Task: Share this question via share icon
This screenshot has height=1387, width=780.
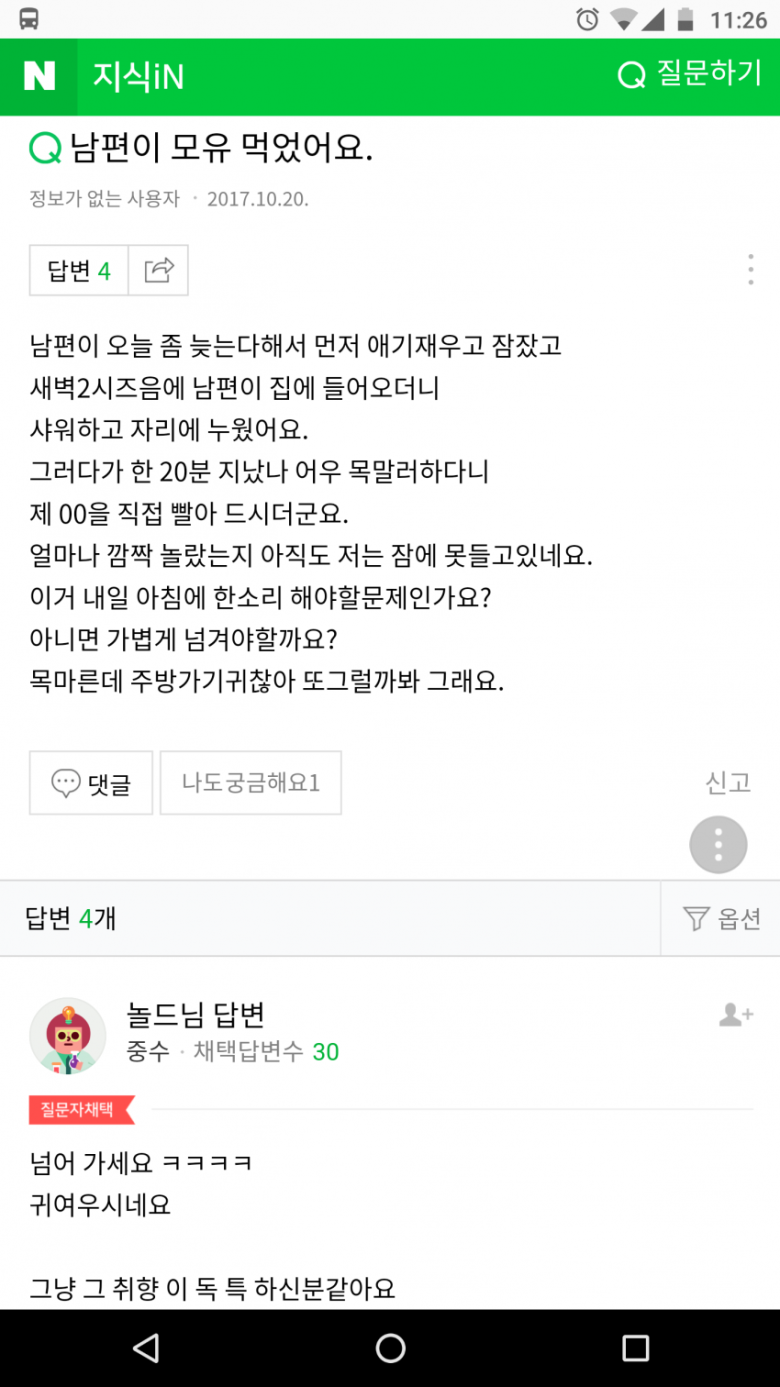Action: (x=159, y=270)
